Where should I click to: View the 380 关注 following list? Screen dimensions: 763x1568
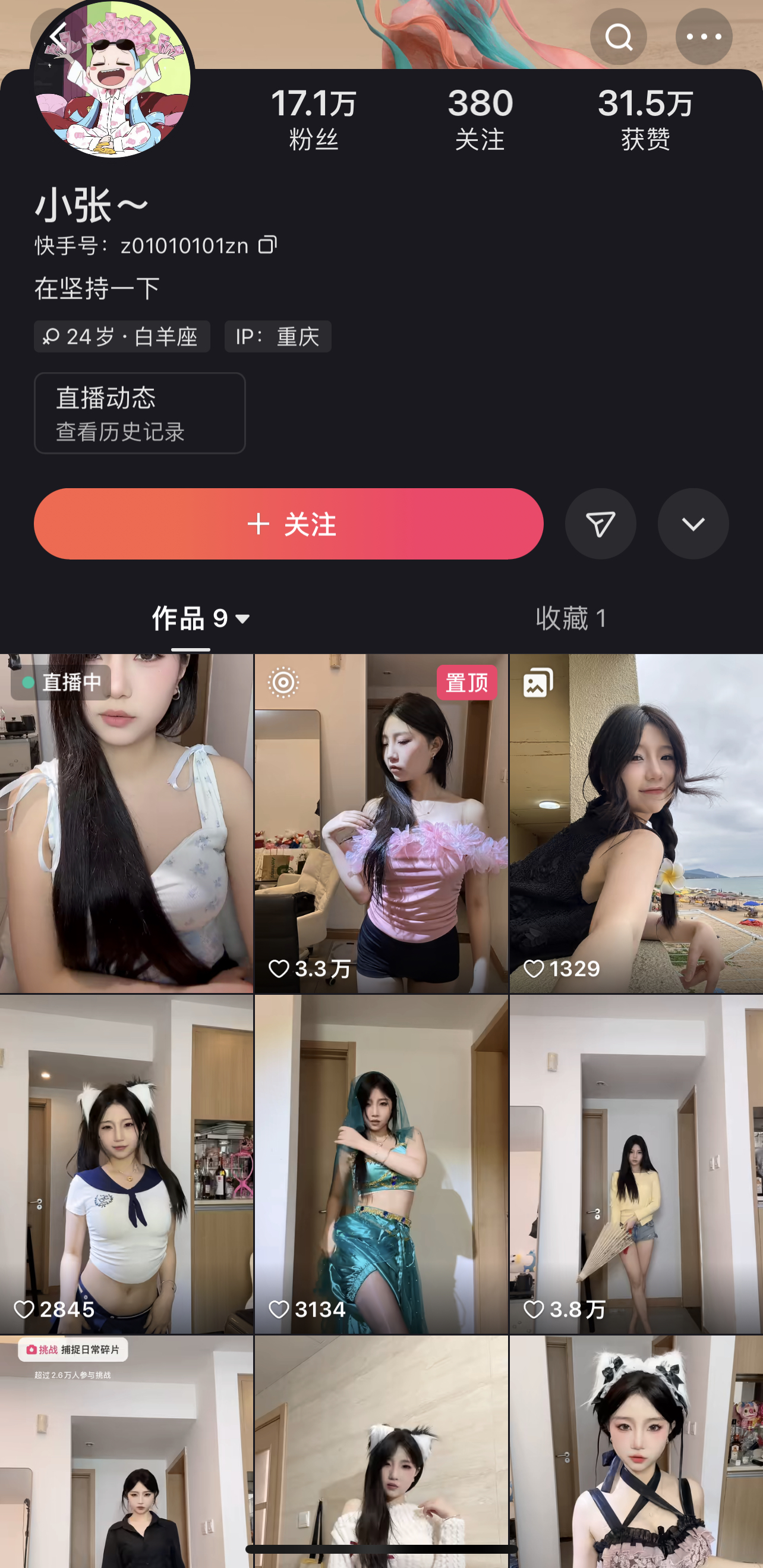(480, 119)
